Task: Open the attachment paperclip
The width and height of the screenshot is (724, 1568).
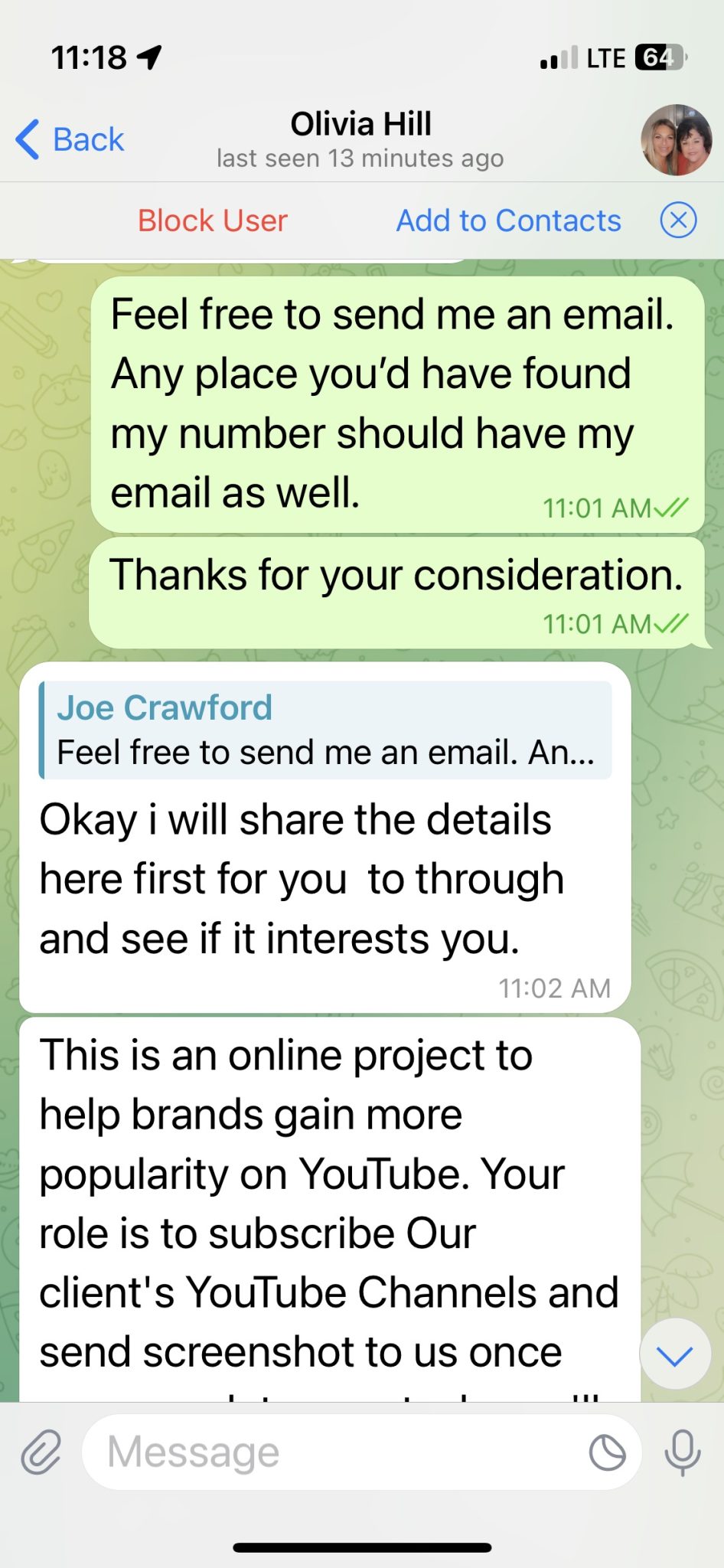Action: 41,1452
